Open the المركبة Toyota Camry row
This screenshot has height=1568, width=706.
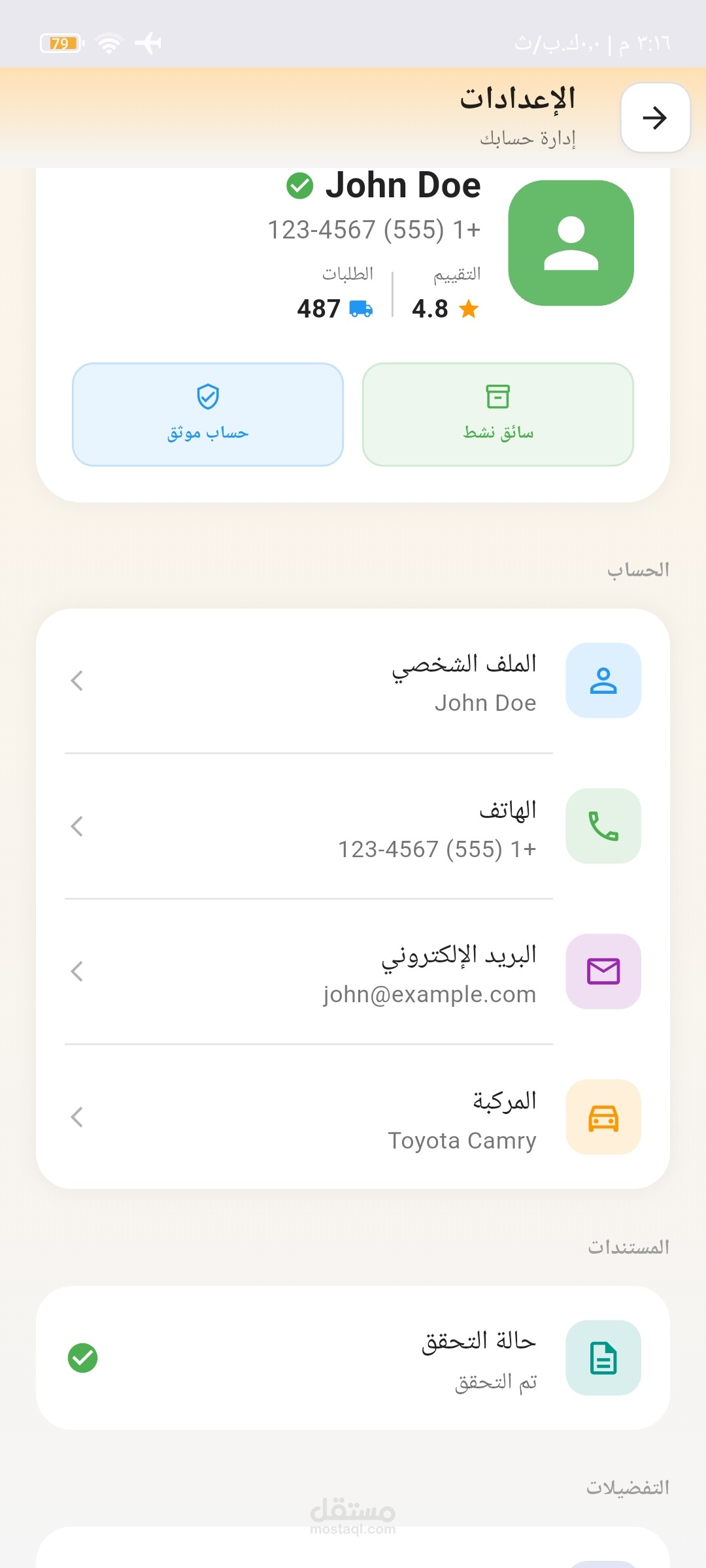pos(353,1118)
